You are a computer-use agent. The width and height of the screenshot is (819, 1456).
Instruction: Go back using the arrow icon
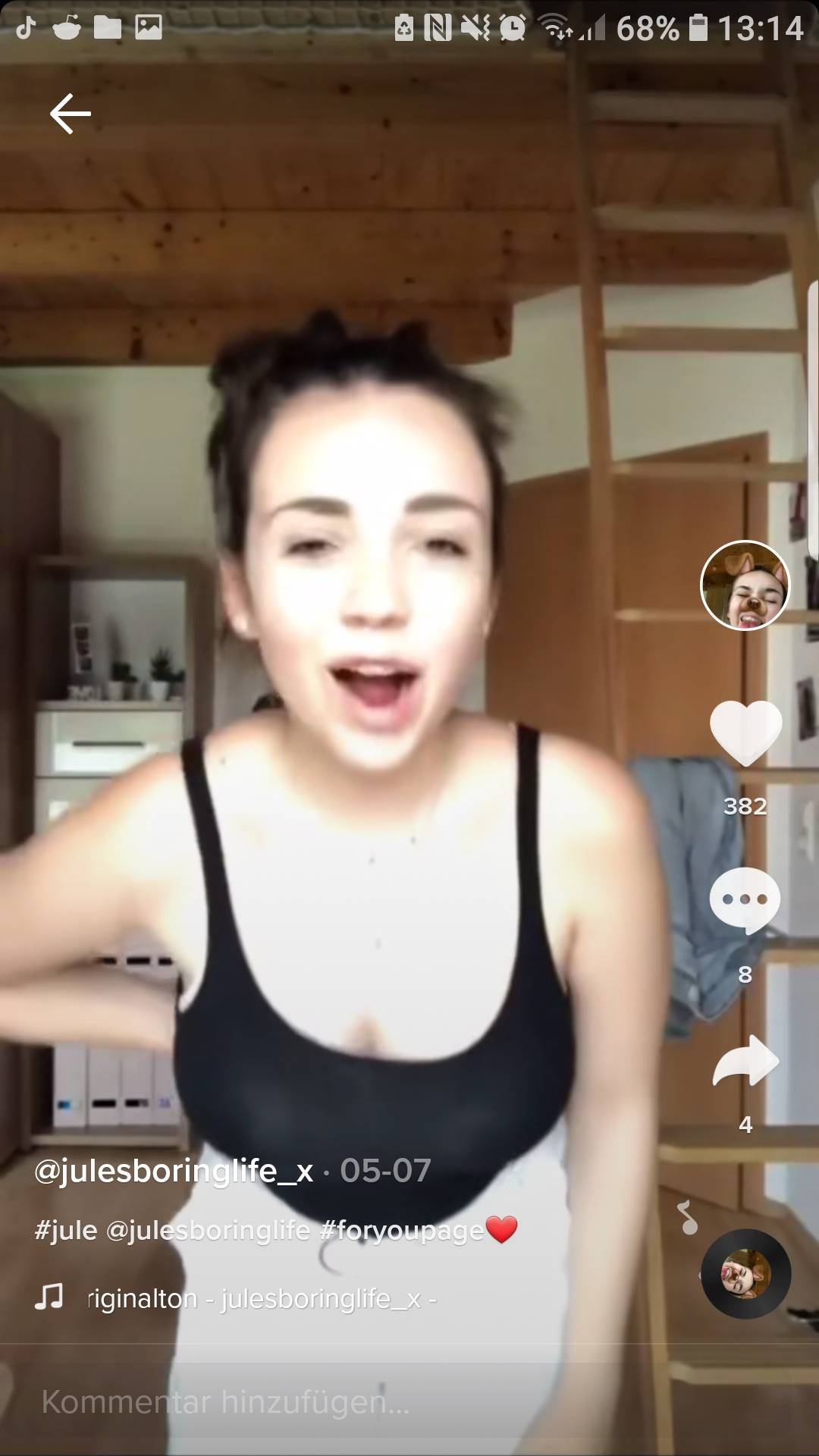[x=70, y=114]
